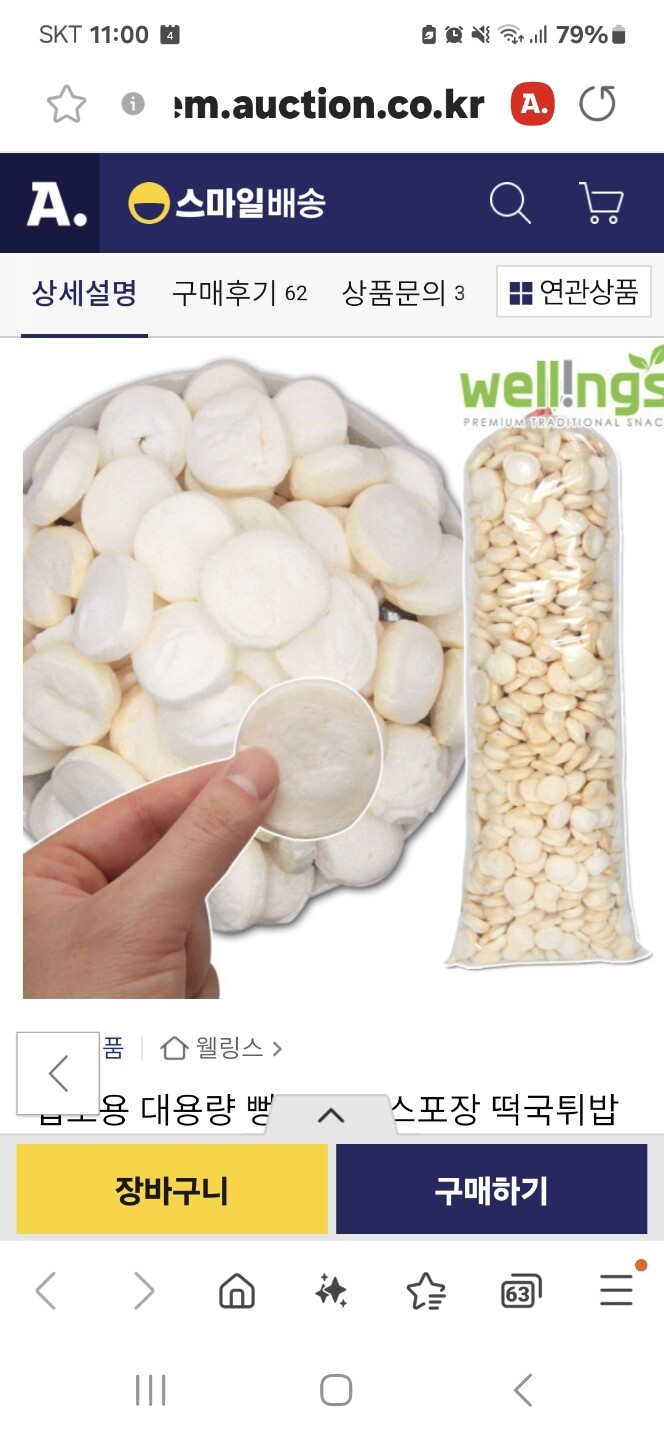
Task: Open the browser home page
Action: coord(237,1292)
